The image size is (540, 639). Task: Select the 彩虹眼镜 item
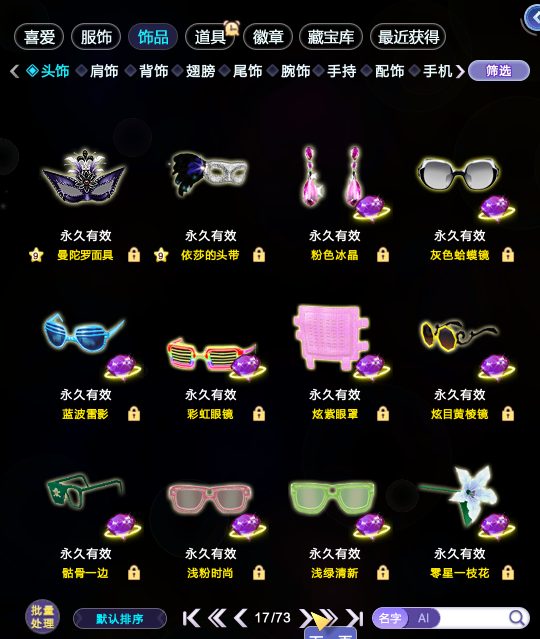tap(212, 353)
